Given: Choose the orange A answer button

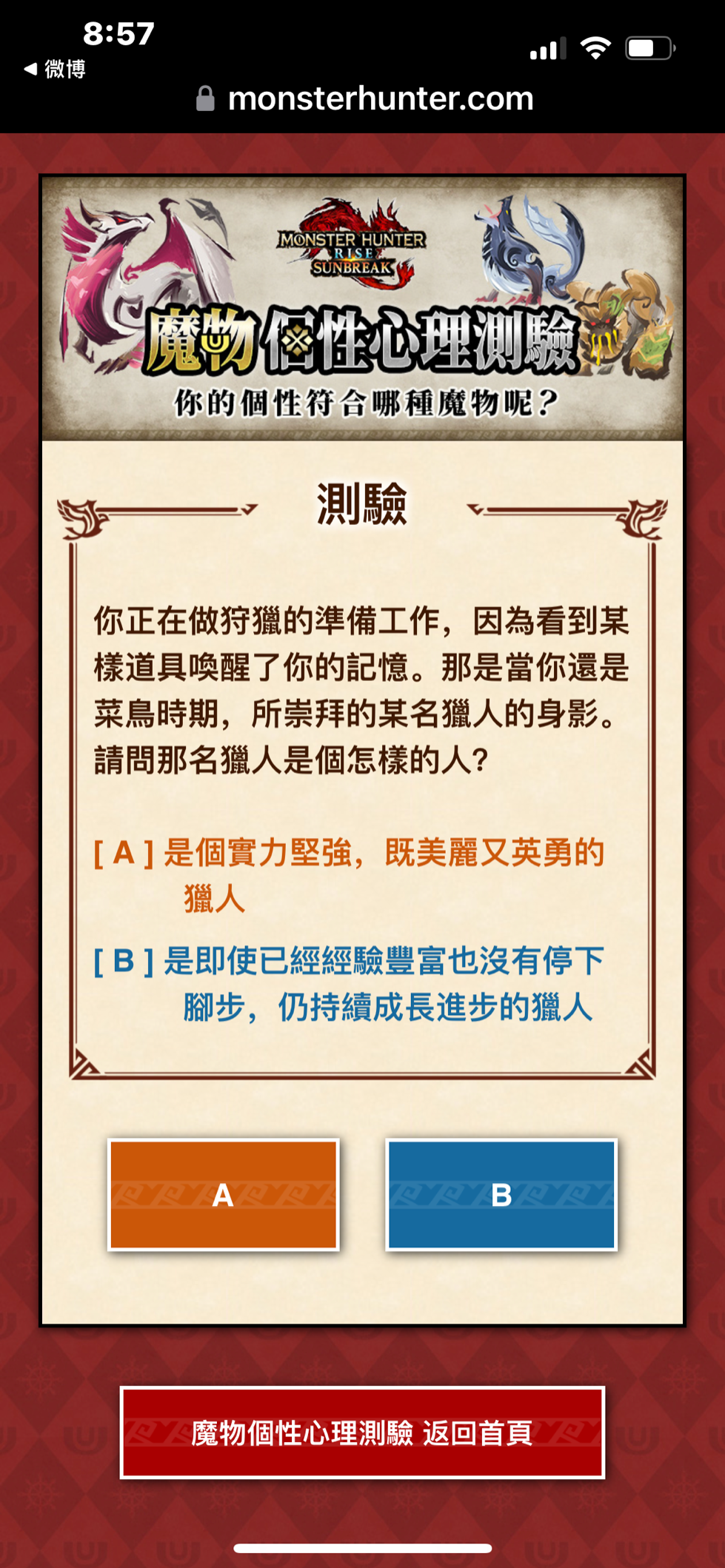Looking at the screenshot, I should pyautogui.click(x=223, y=1195).
